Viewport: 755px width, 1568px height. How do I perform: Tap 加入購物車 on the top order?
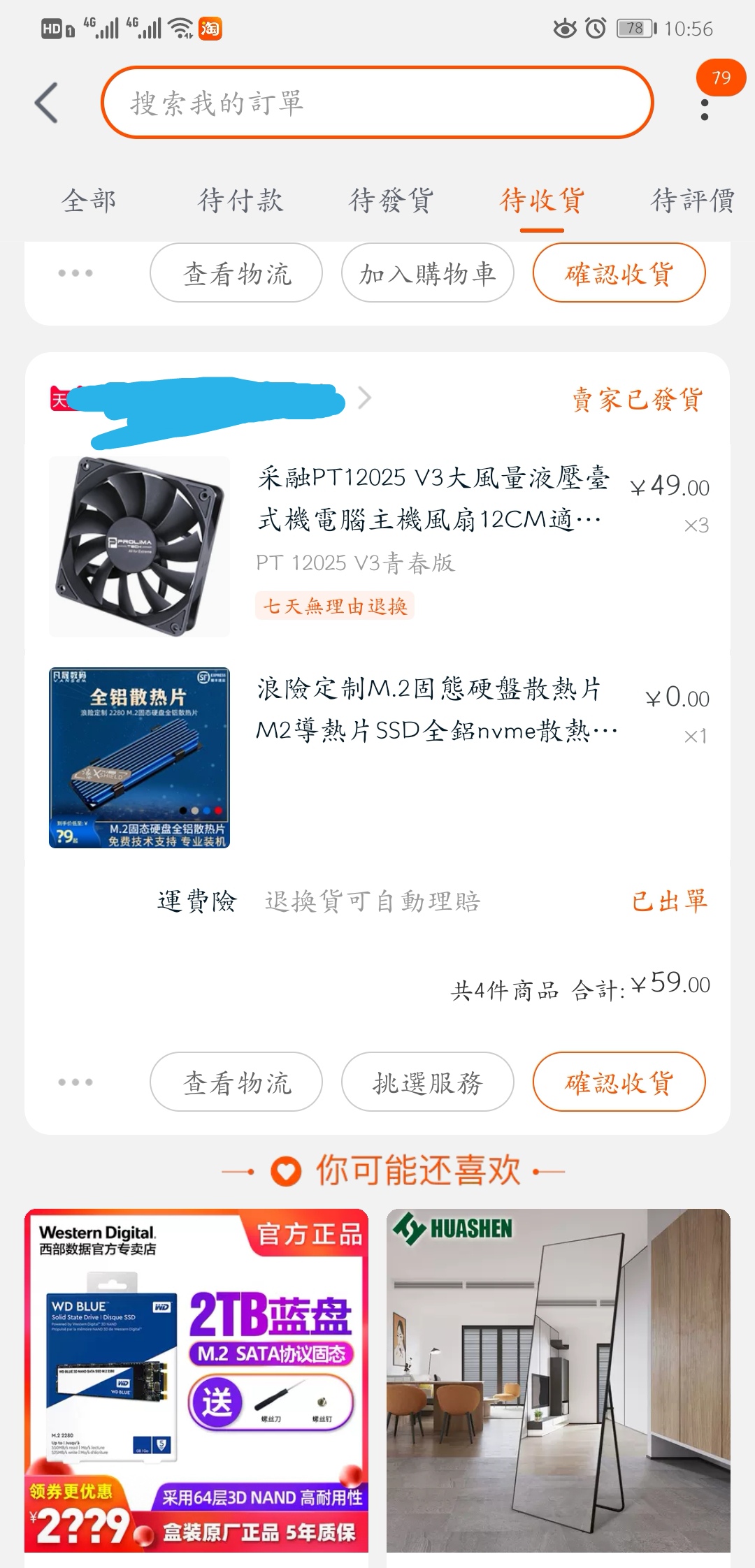click(x=426, y=273)
